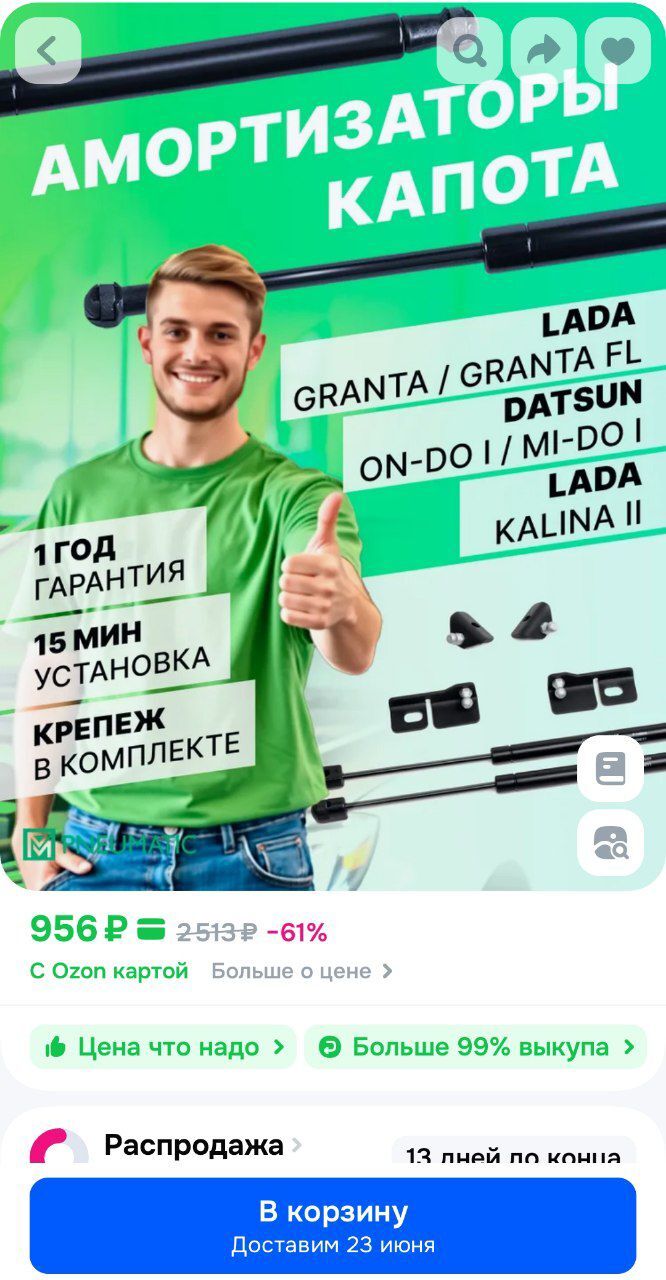Screen dimensions: 666x1280
Task: Share this product
Action: pyautogui.click(x=543, y=50)
